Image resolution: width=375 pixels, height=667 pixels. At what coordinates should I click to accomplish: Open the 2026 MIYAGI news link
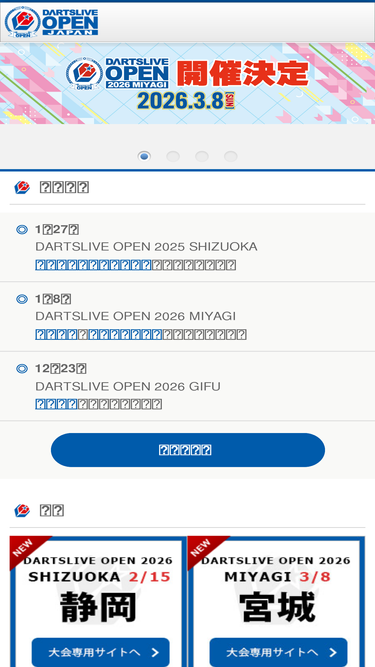pos(99,335)
